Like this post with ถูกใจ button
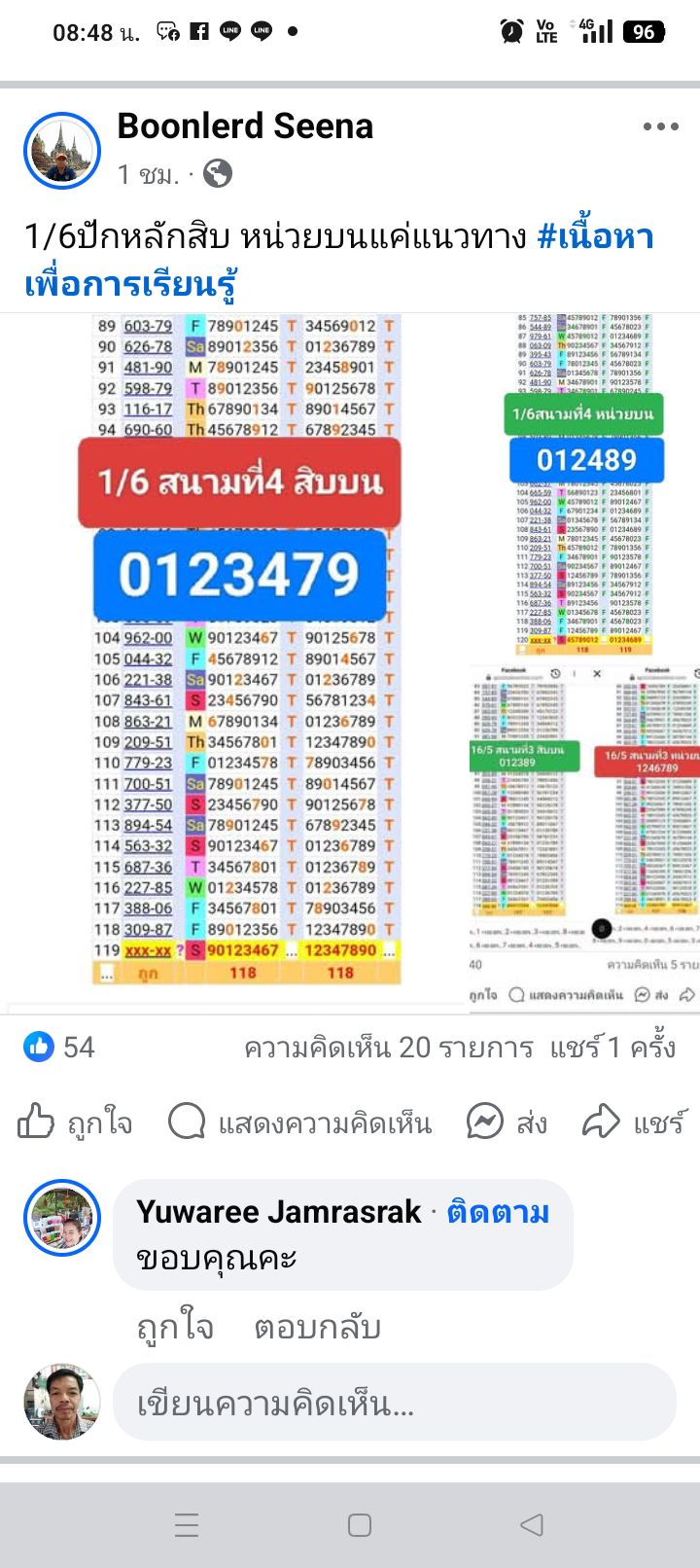The image size is (700, 1568). 76,1123
